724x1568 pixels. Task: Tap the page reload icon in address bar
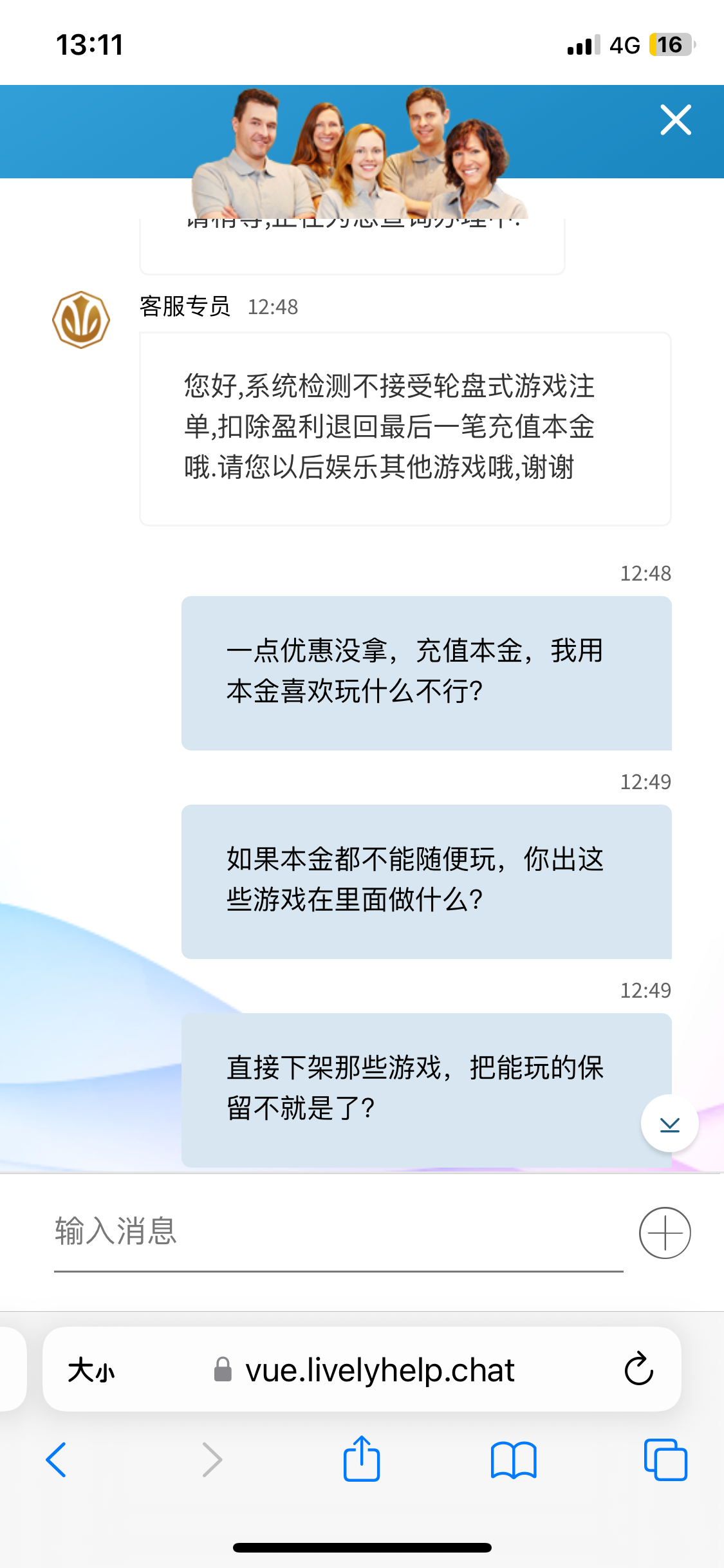coord(636,1370)
